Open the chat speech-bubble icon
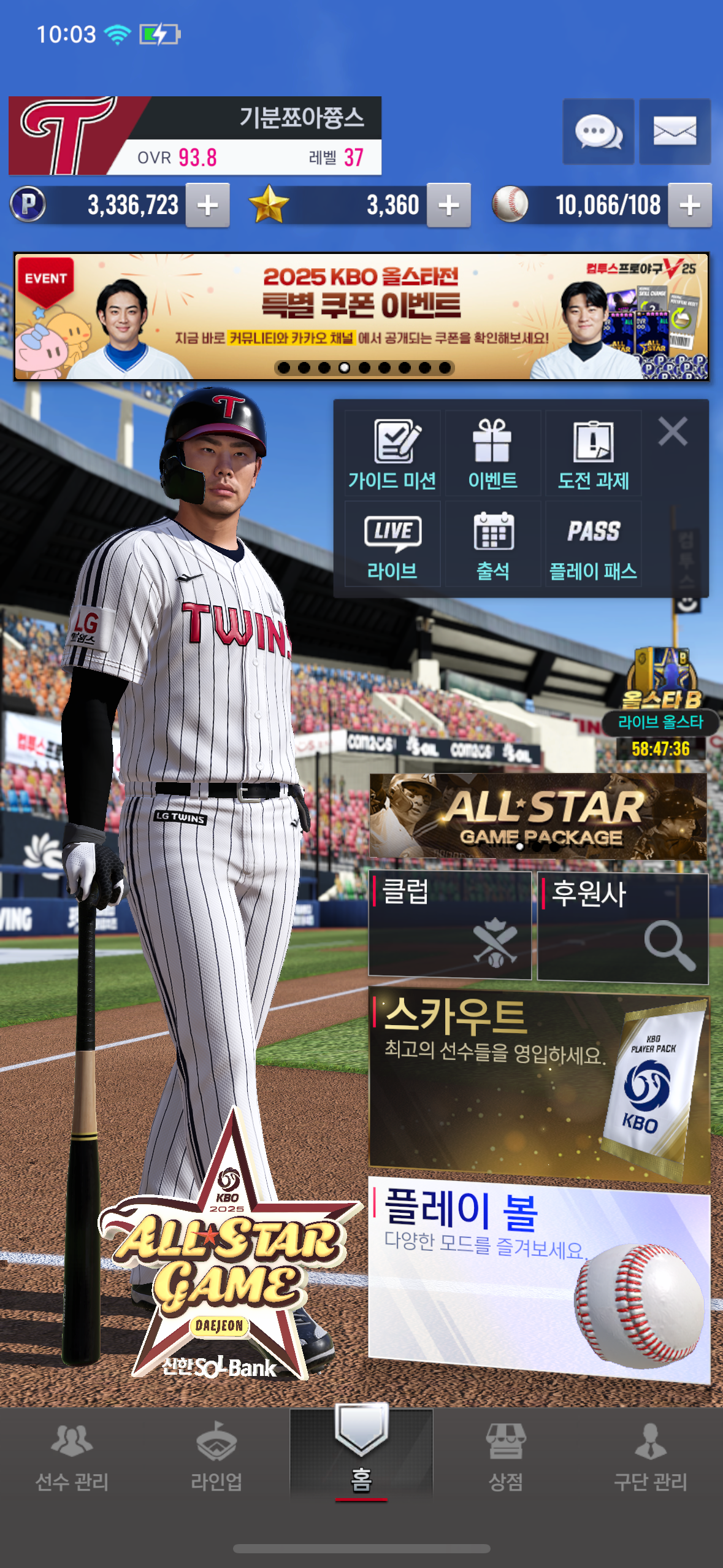 click(x=598, y=131)
